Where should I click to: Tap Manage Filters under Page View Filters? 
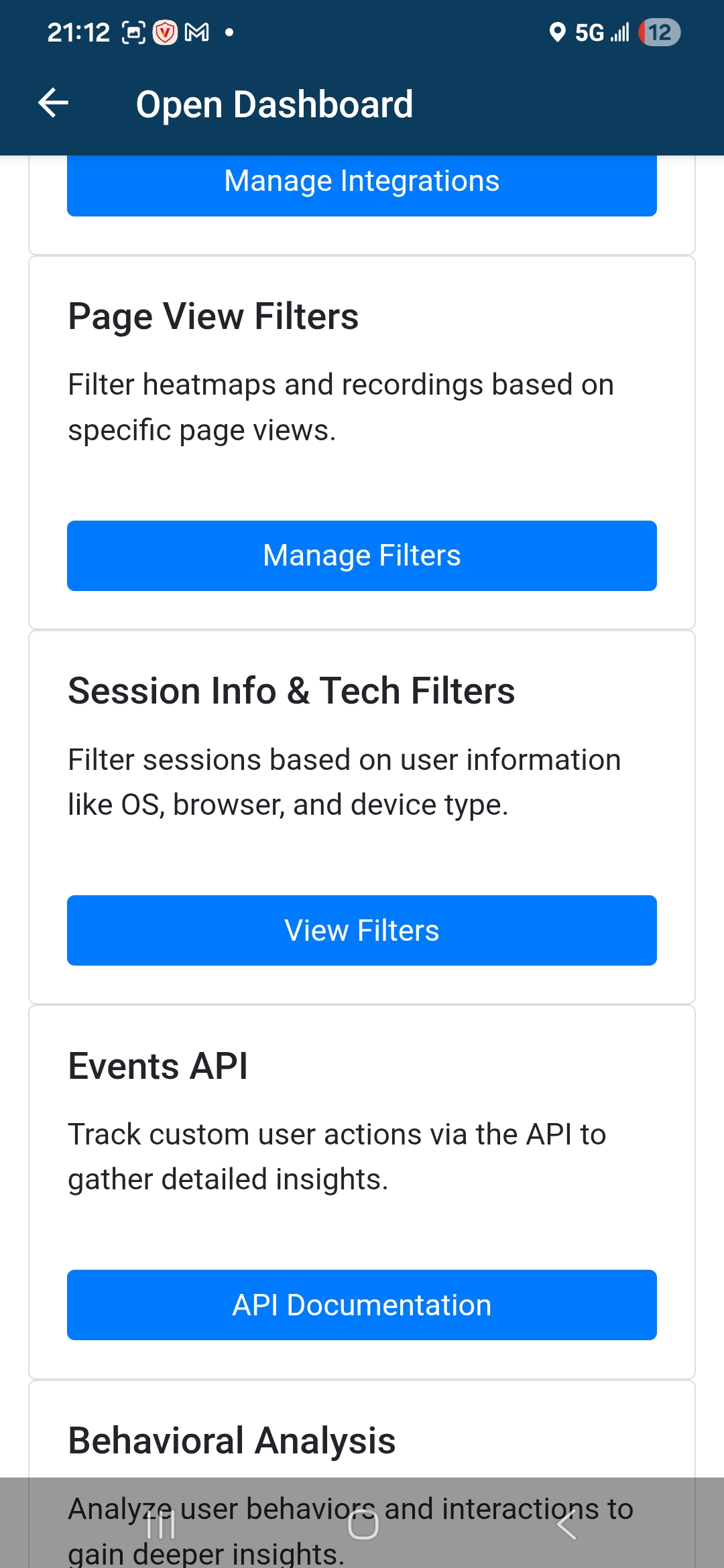(362, 556)
